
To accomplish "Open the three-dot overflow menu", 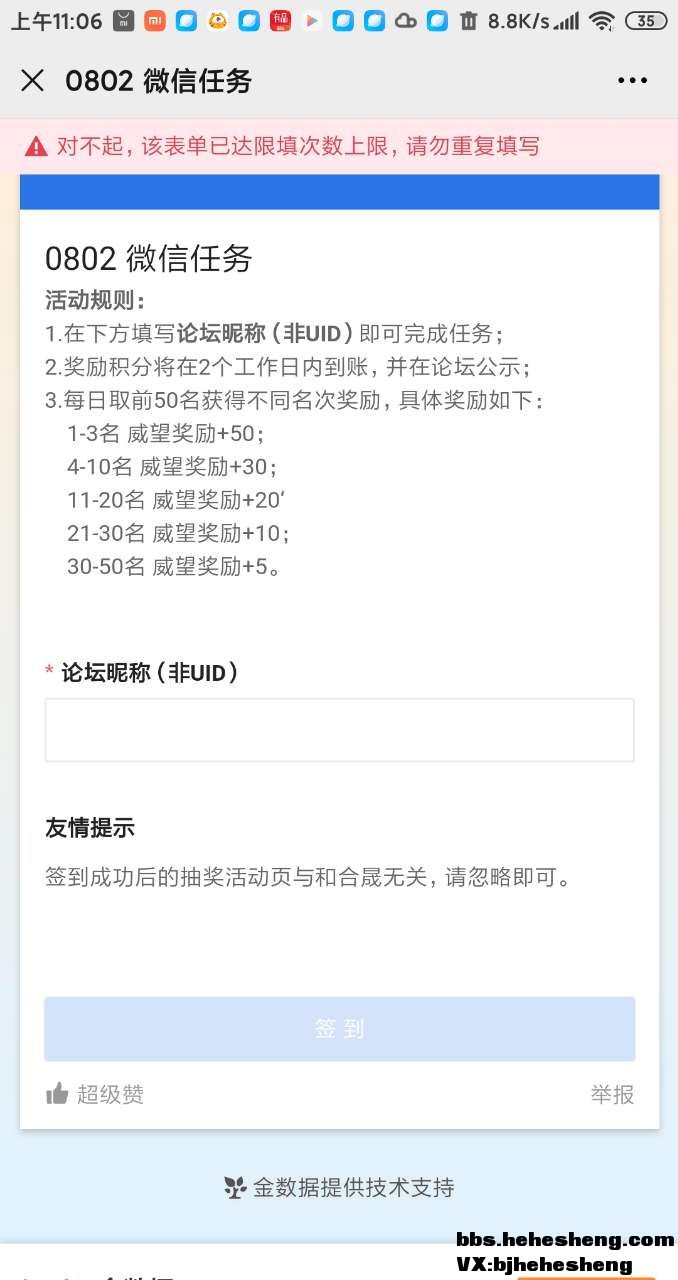I will tap(632, 81).
